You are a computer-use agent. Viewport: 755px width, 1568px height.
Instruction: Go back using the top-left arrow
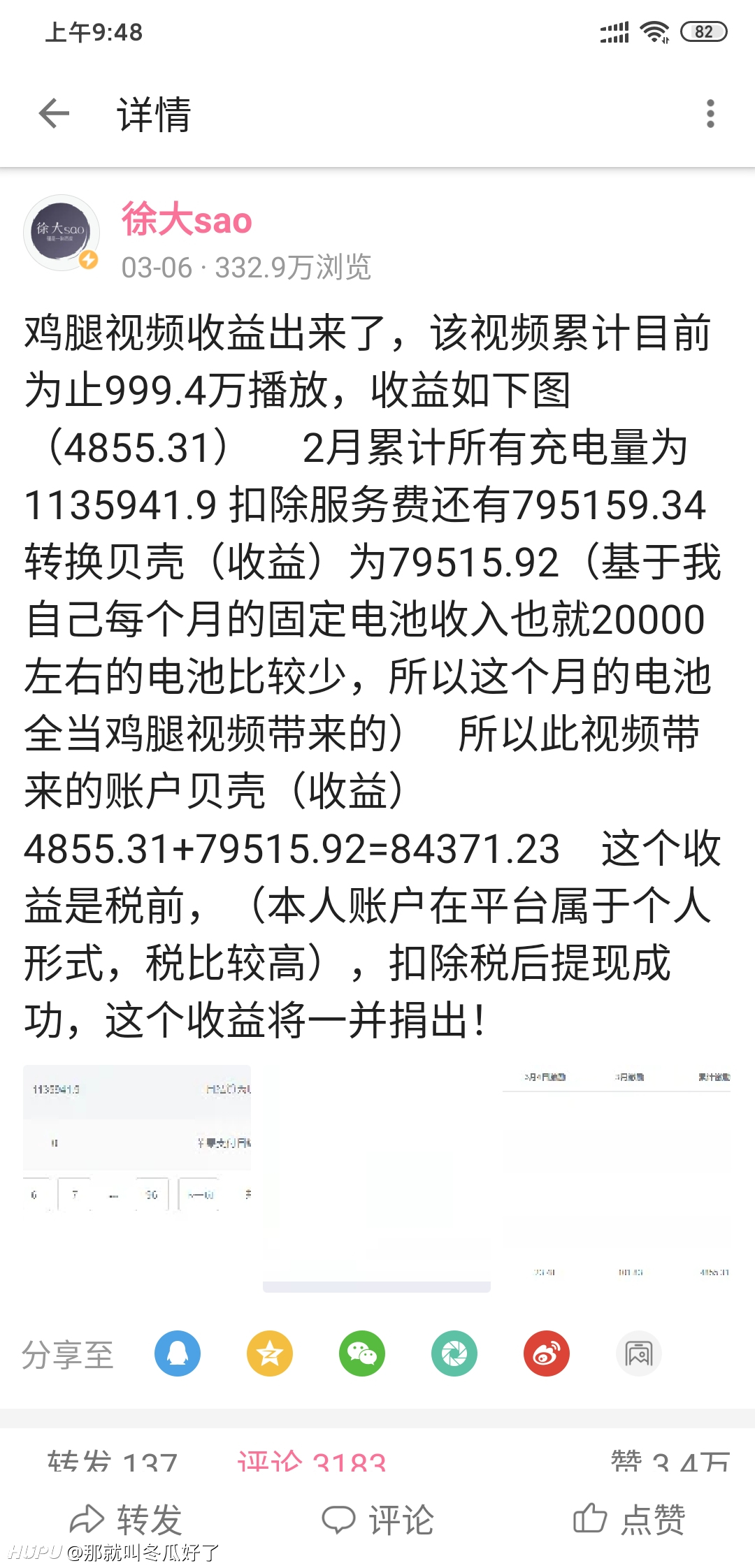pyautogui.click(x=54, y=114)
